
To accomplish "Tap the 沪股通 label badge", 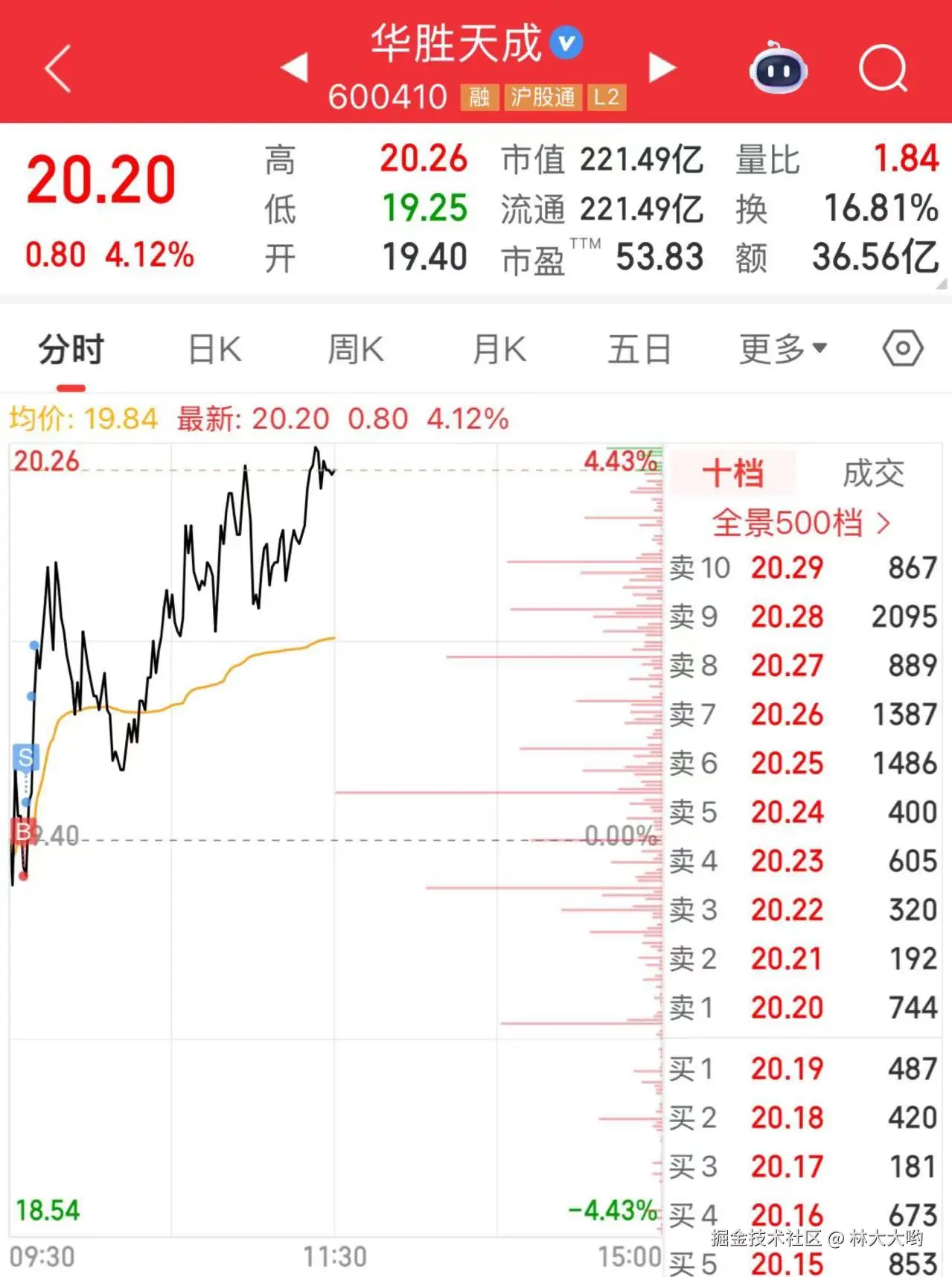I will 542,97.
